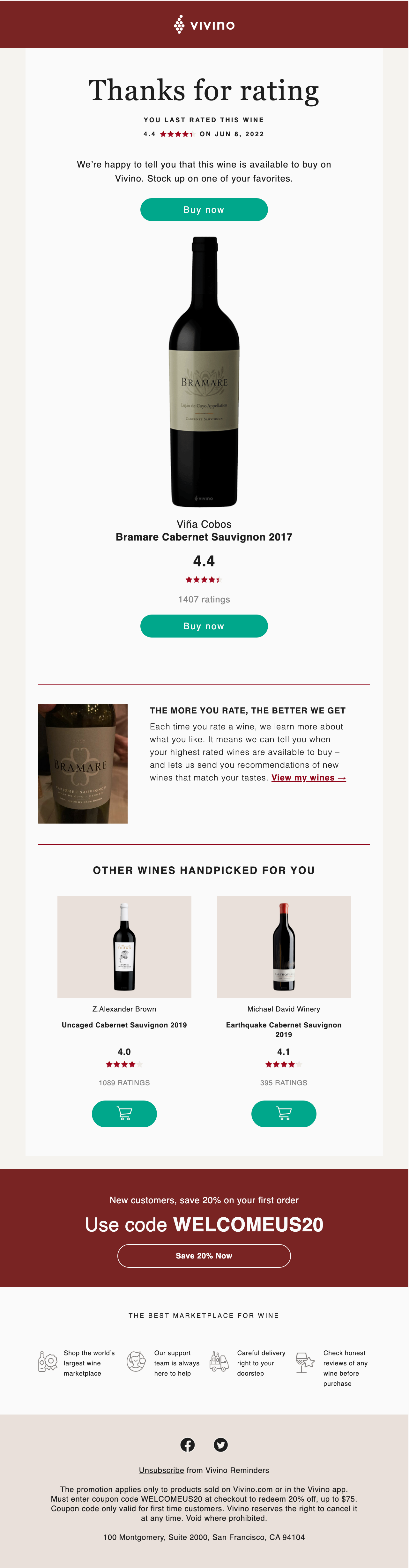Tap Buy now below the 1407 ratings
This screenshot has width=409, height=1568.
pyautogui.click(x=204, y=626)
